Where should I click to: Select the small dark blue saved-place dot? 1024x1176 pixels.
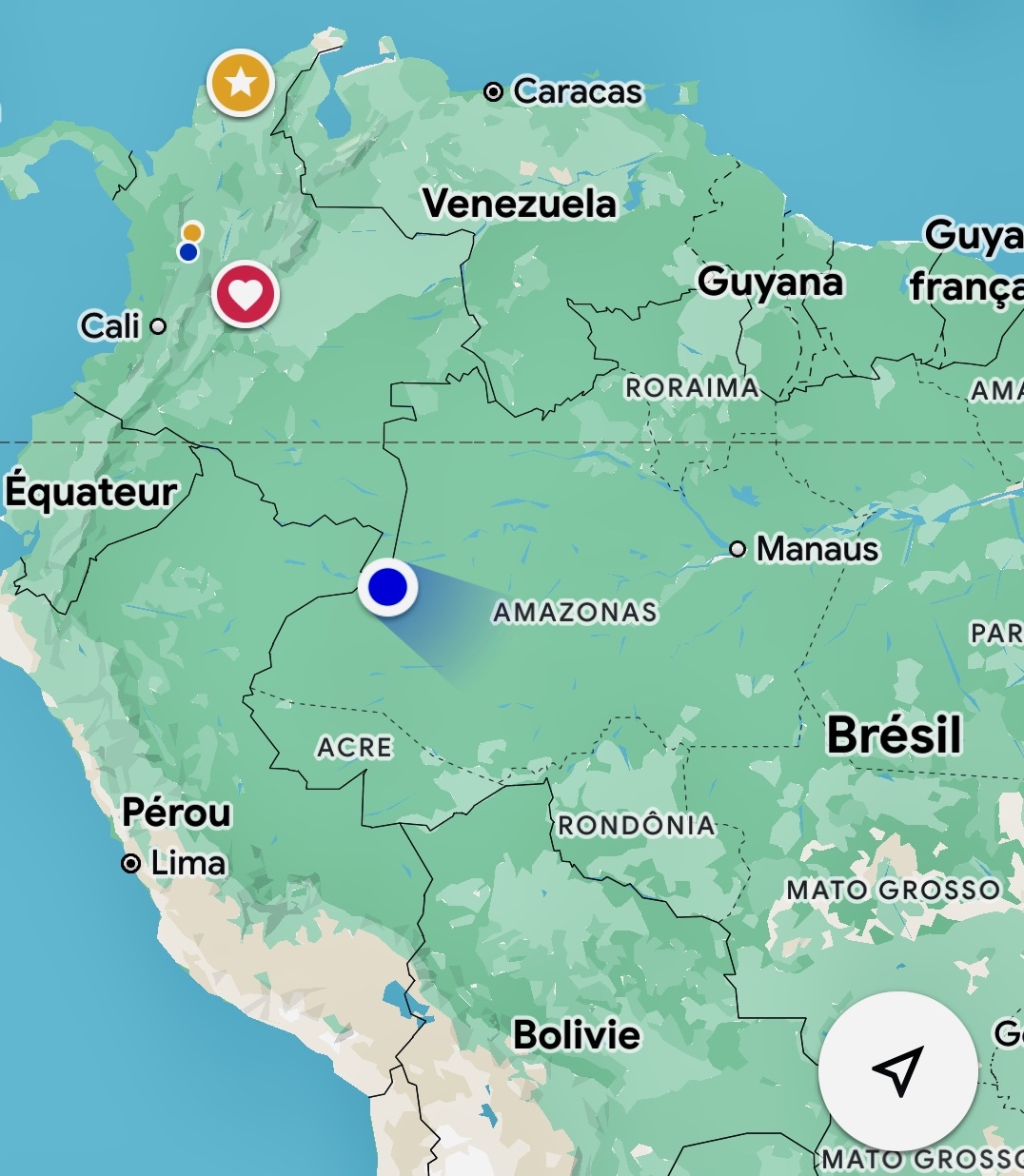click(x=188, y=252)
